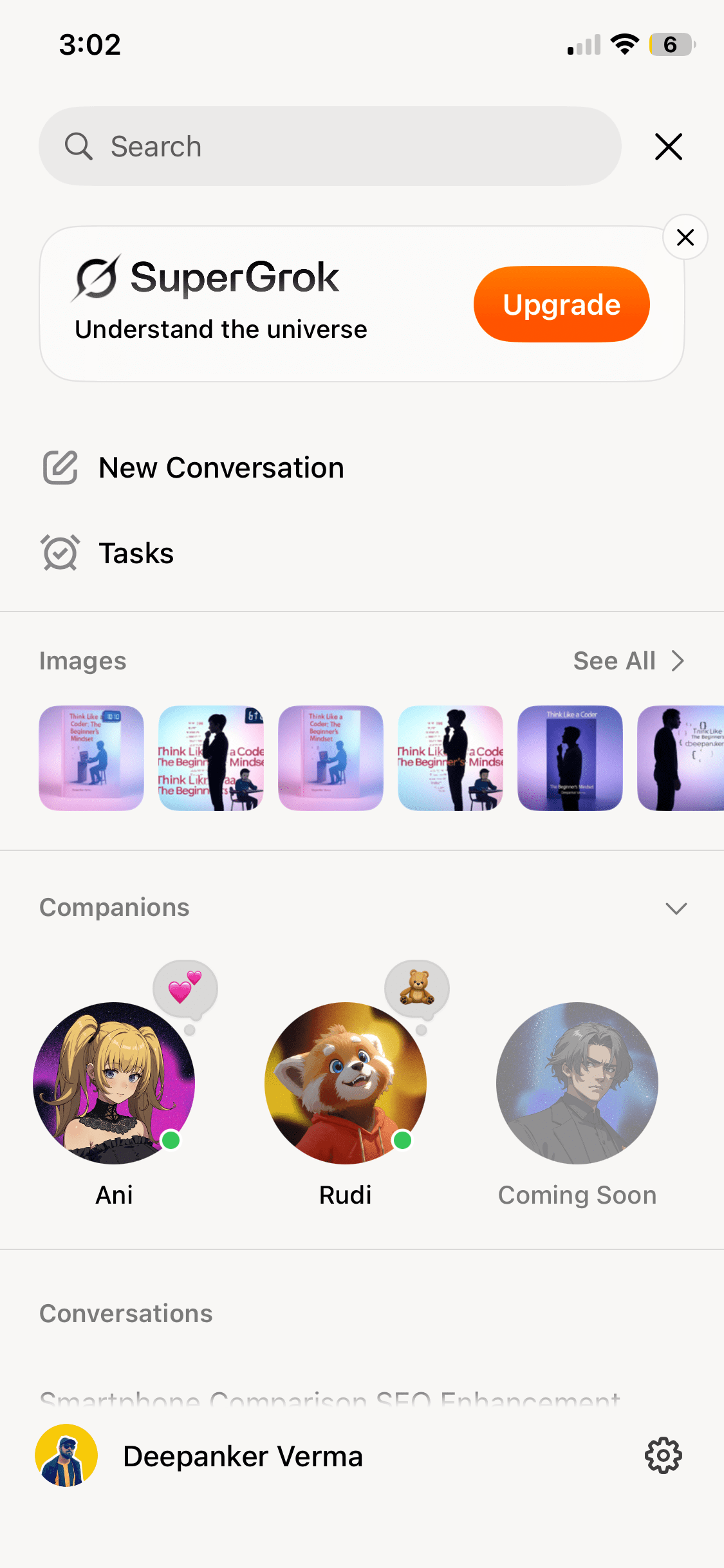Screen dimensions: 724x1568
Task: Open the settings gear icon
Action: pyautogui.click(x=664, y=1455)
